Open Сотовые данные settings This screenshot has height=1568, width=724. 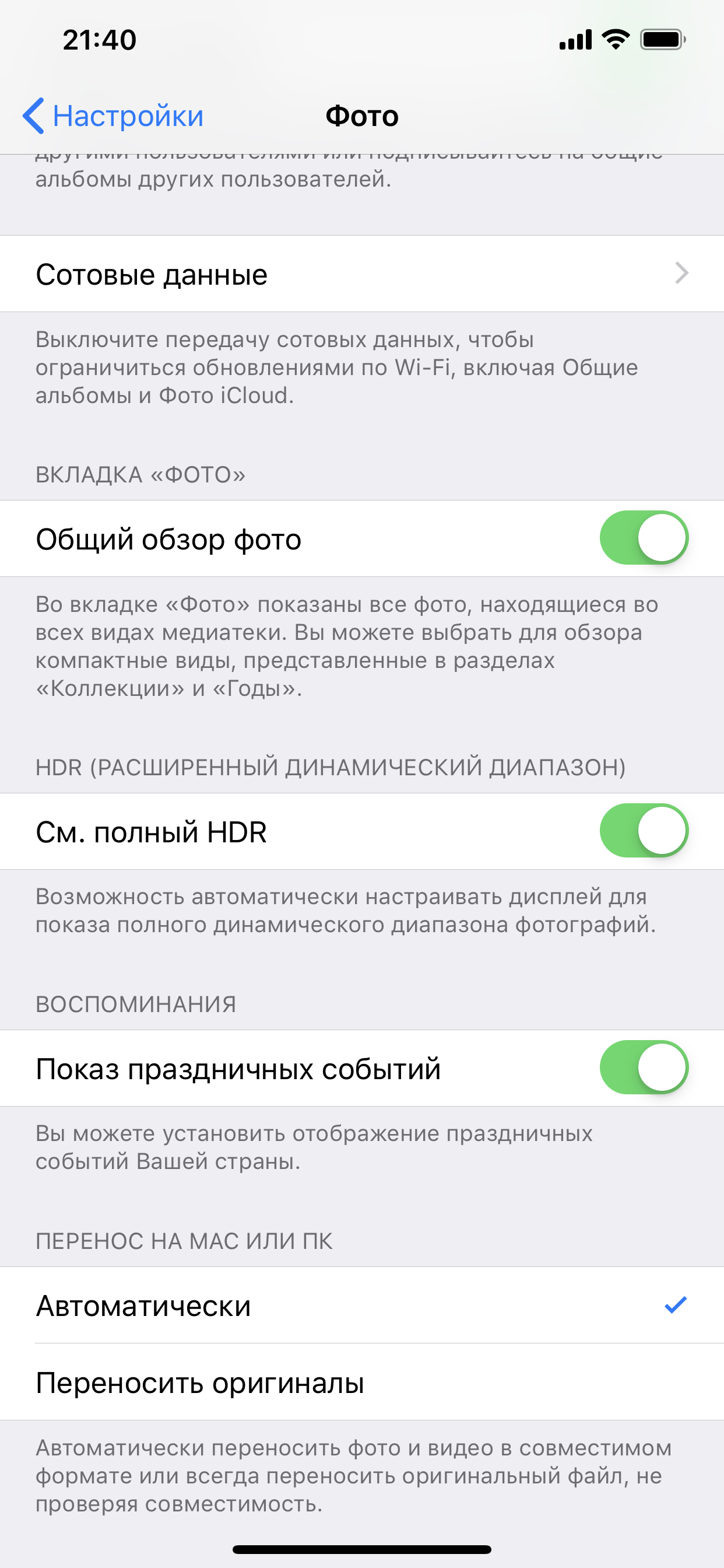(x=361, y=274)
